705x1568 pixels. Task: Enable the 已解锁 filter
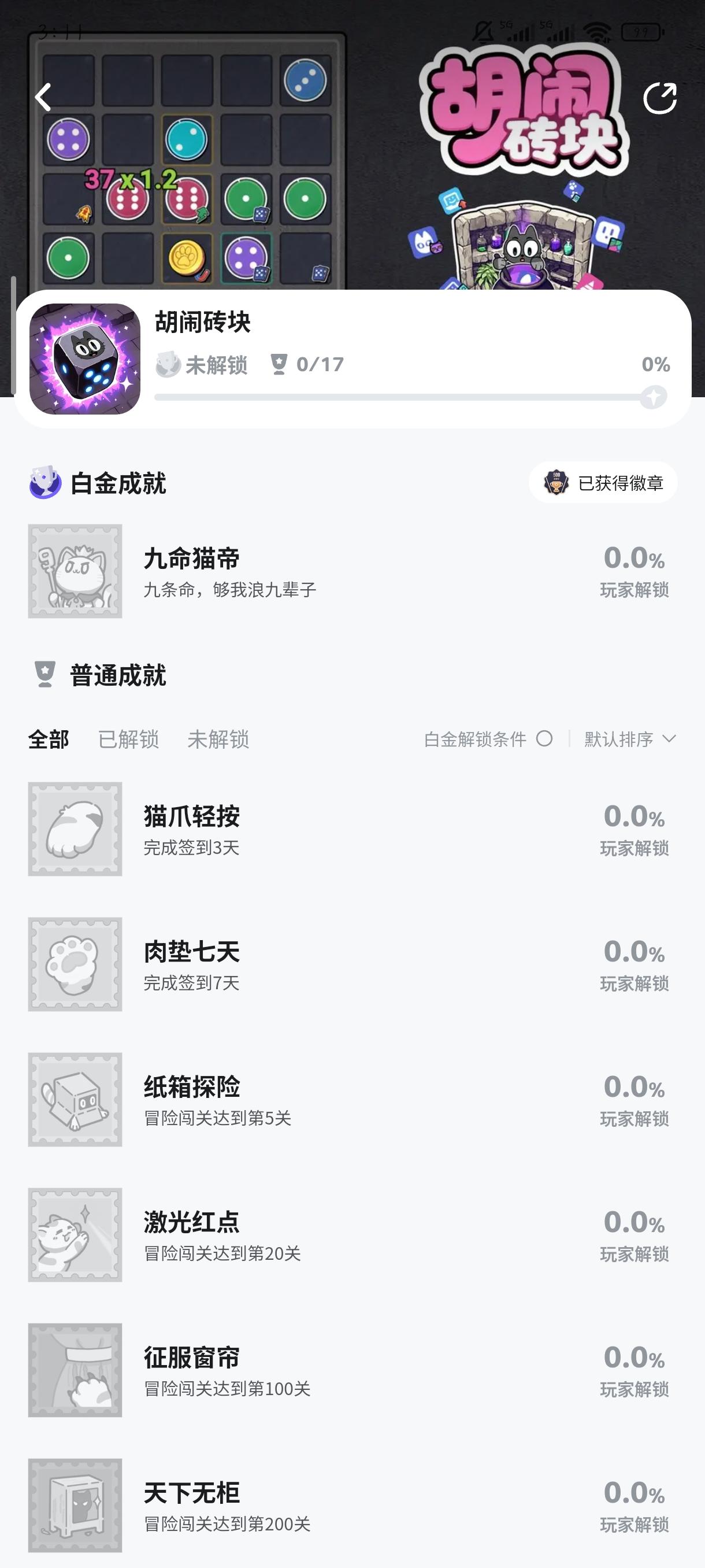coord(129,739)
